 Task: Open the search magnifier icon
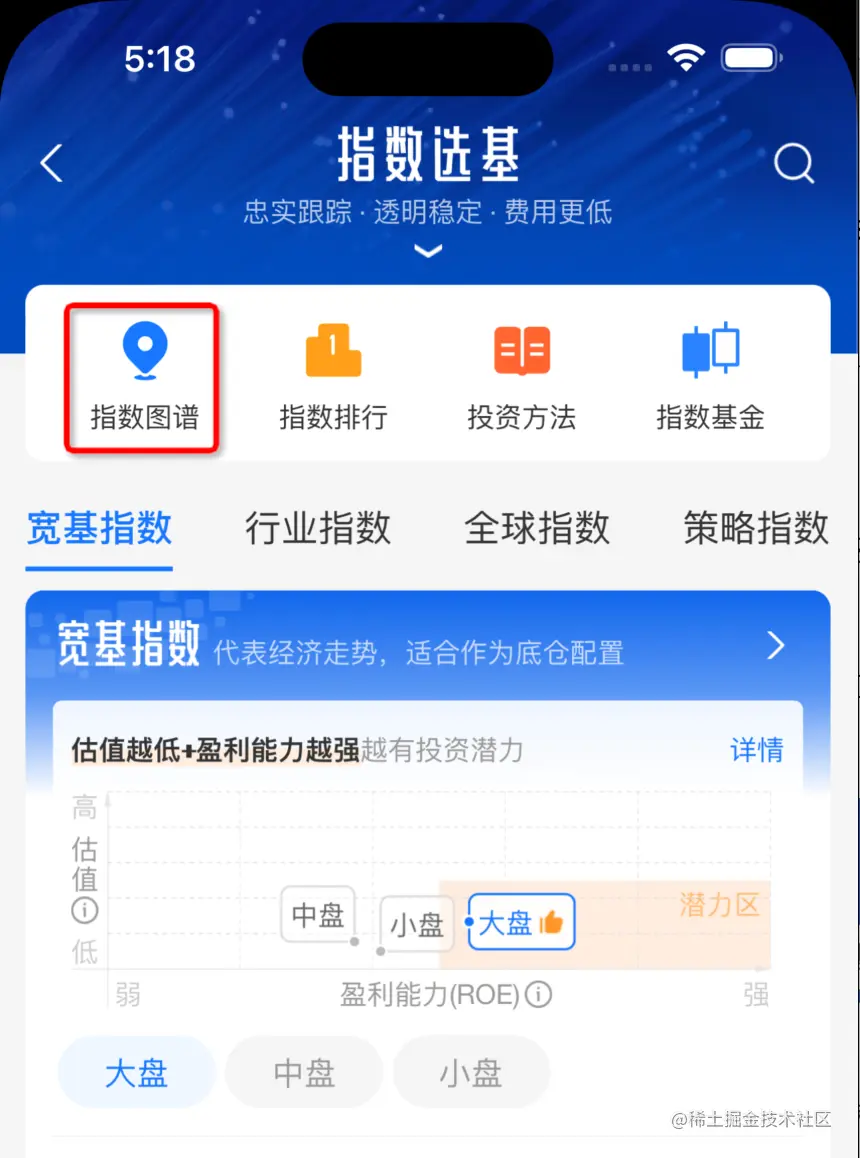click(x=794, y=163)
